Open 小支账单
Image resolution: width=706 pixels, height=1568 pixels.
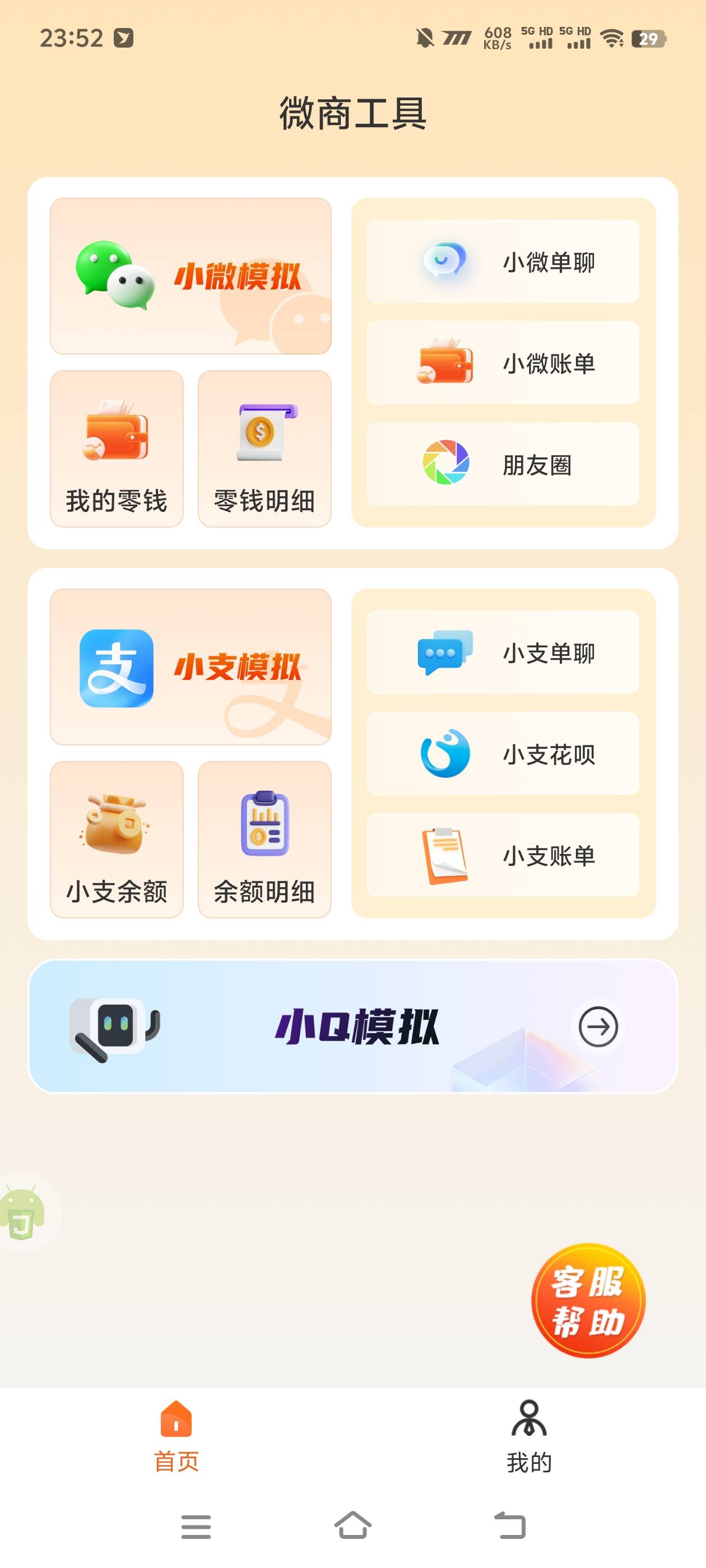(x=503, y=855)
